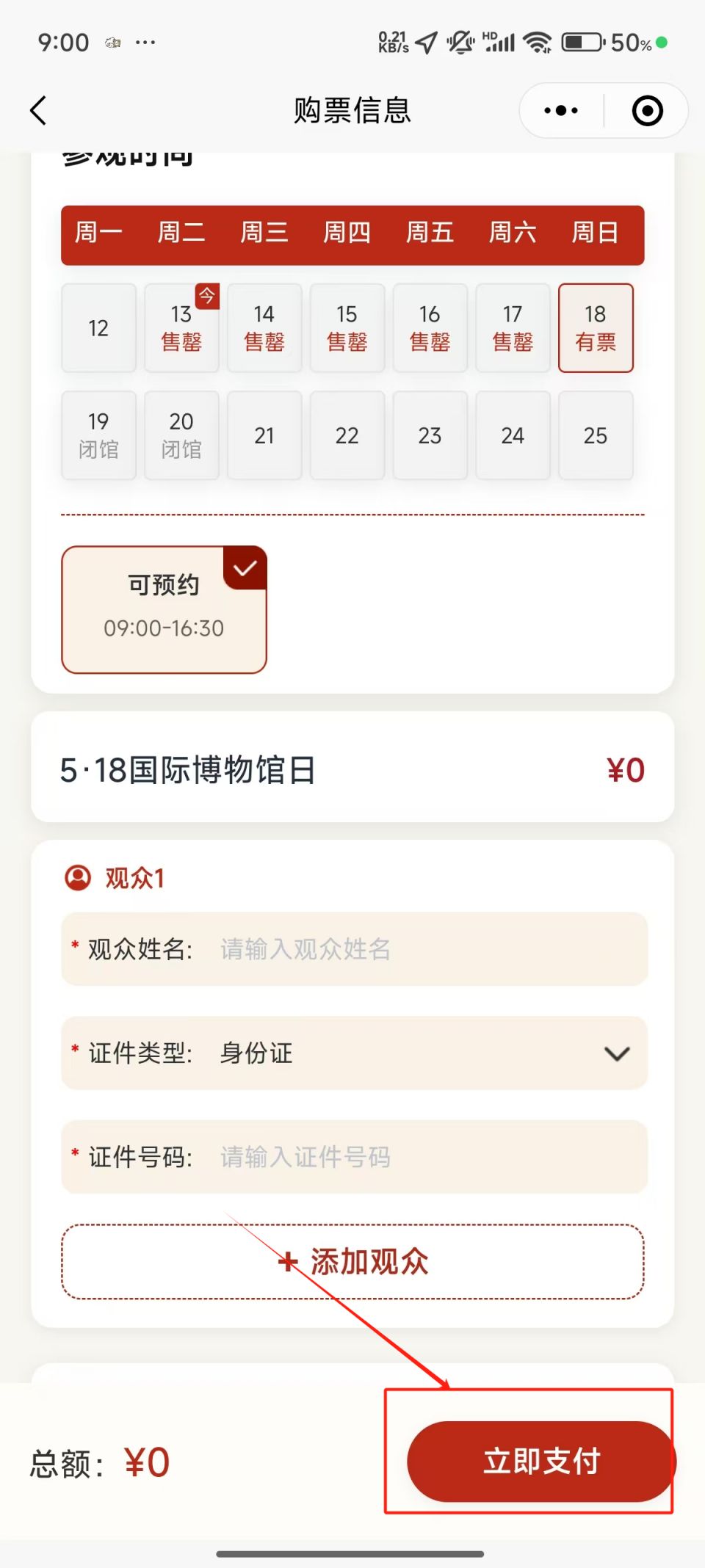Select date 12 in the calendar

point(98,328)
